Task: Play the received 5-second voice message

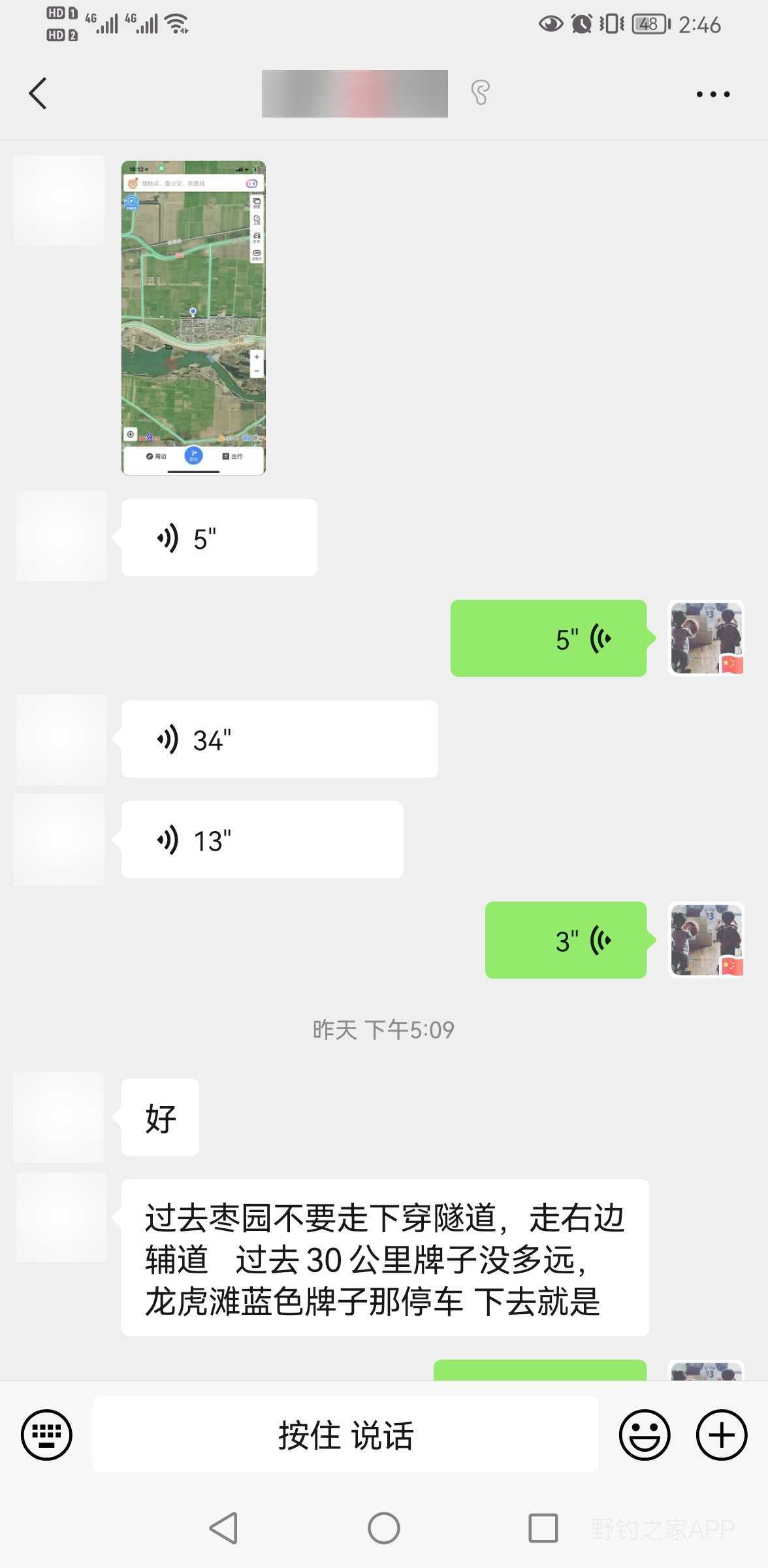Action: click(219, 538)
